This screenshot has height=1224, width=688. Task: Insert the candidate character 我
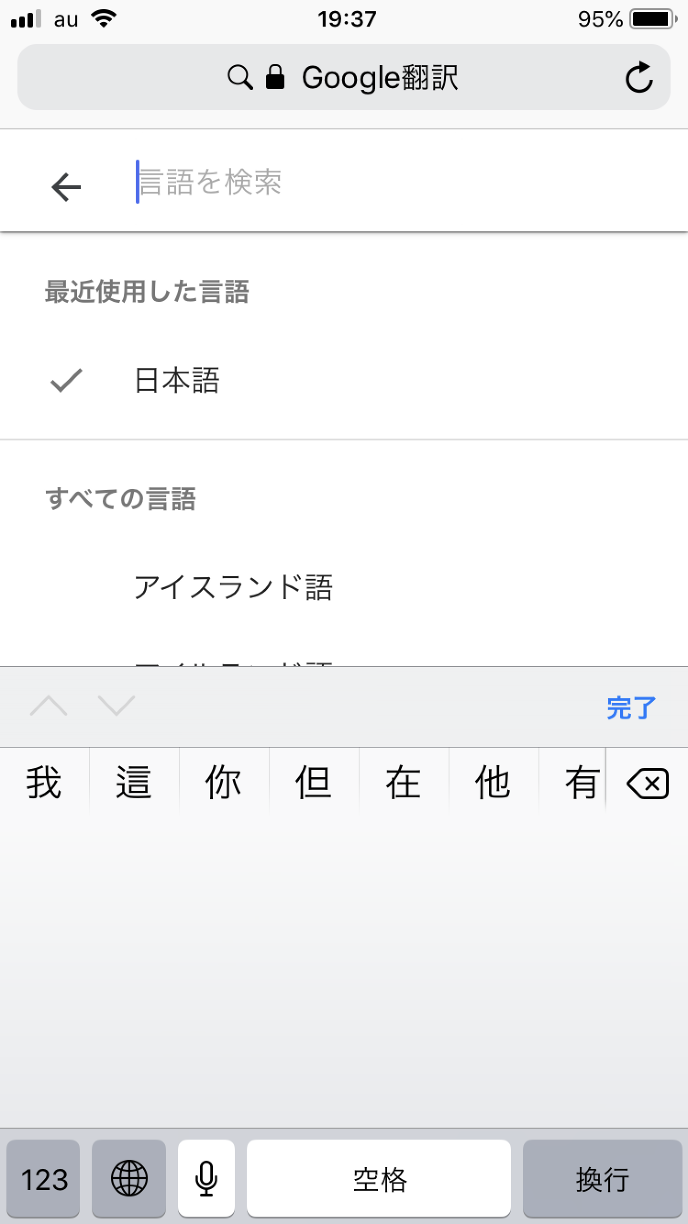(44, 782)
